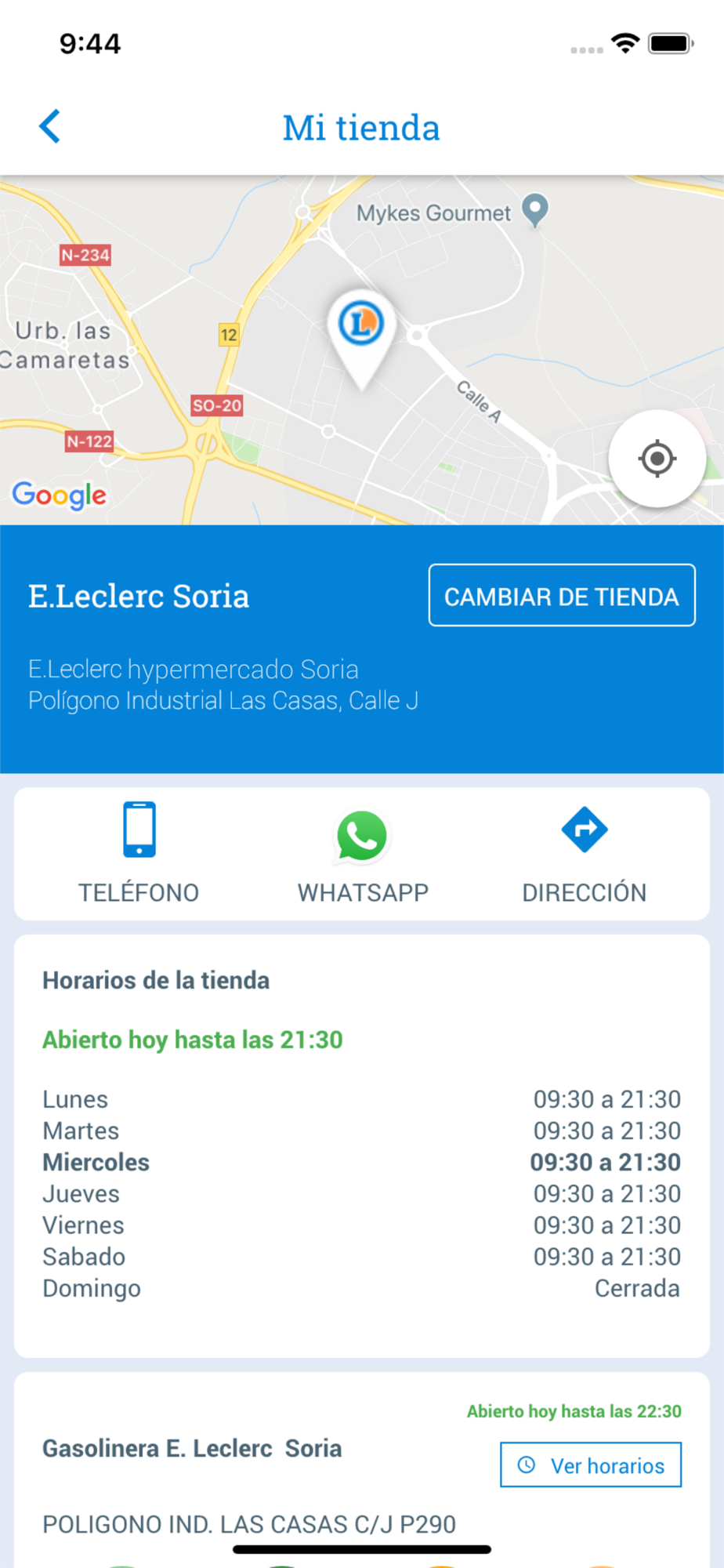Center map on my location

(657, 459)
